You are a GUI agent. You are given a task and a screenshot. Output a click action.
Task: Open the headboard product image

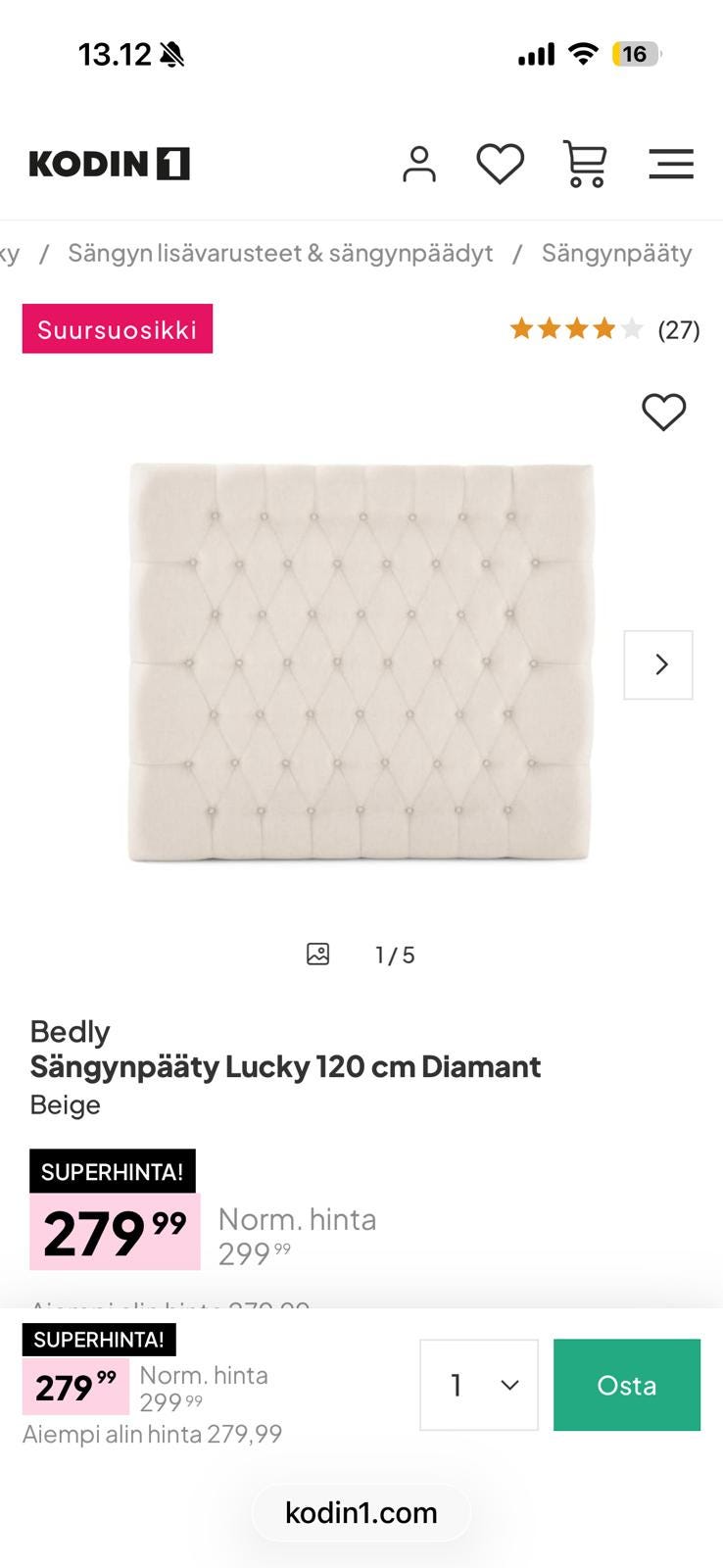361,662
